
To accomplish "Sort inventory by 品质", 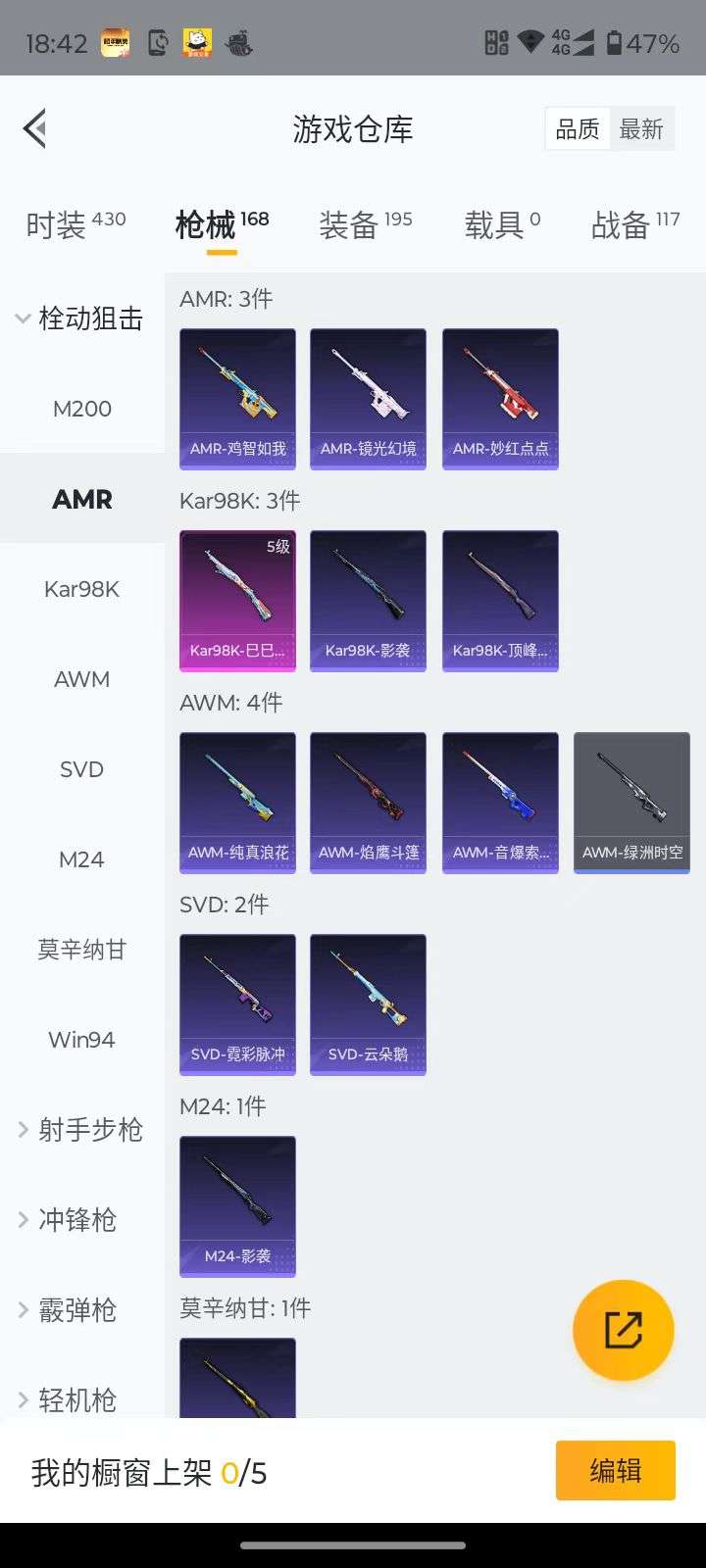I will (x=578, y=128).
